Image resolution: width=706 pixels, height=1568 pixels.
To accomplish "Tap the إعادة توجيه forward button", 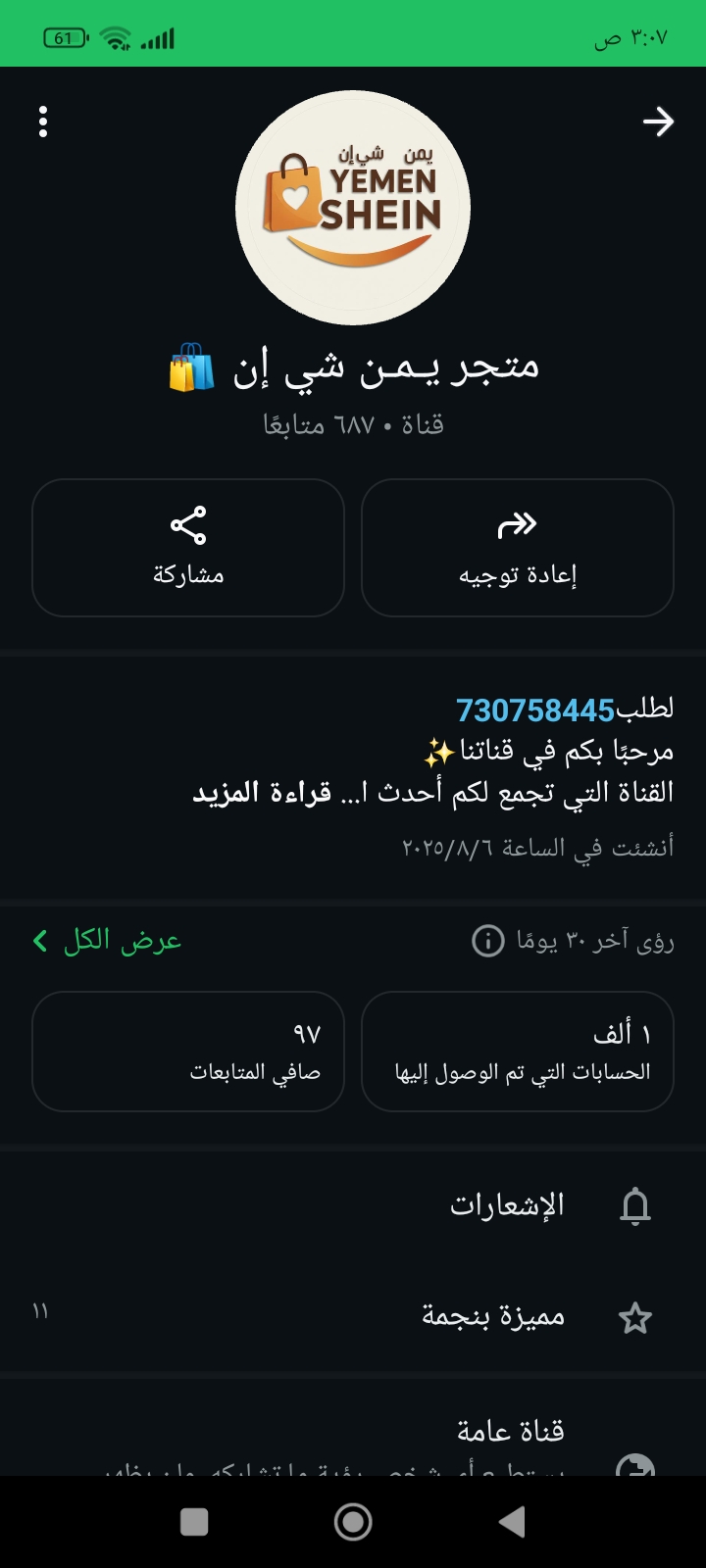I will click(518, 548).
